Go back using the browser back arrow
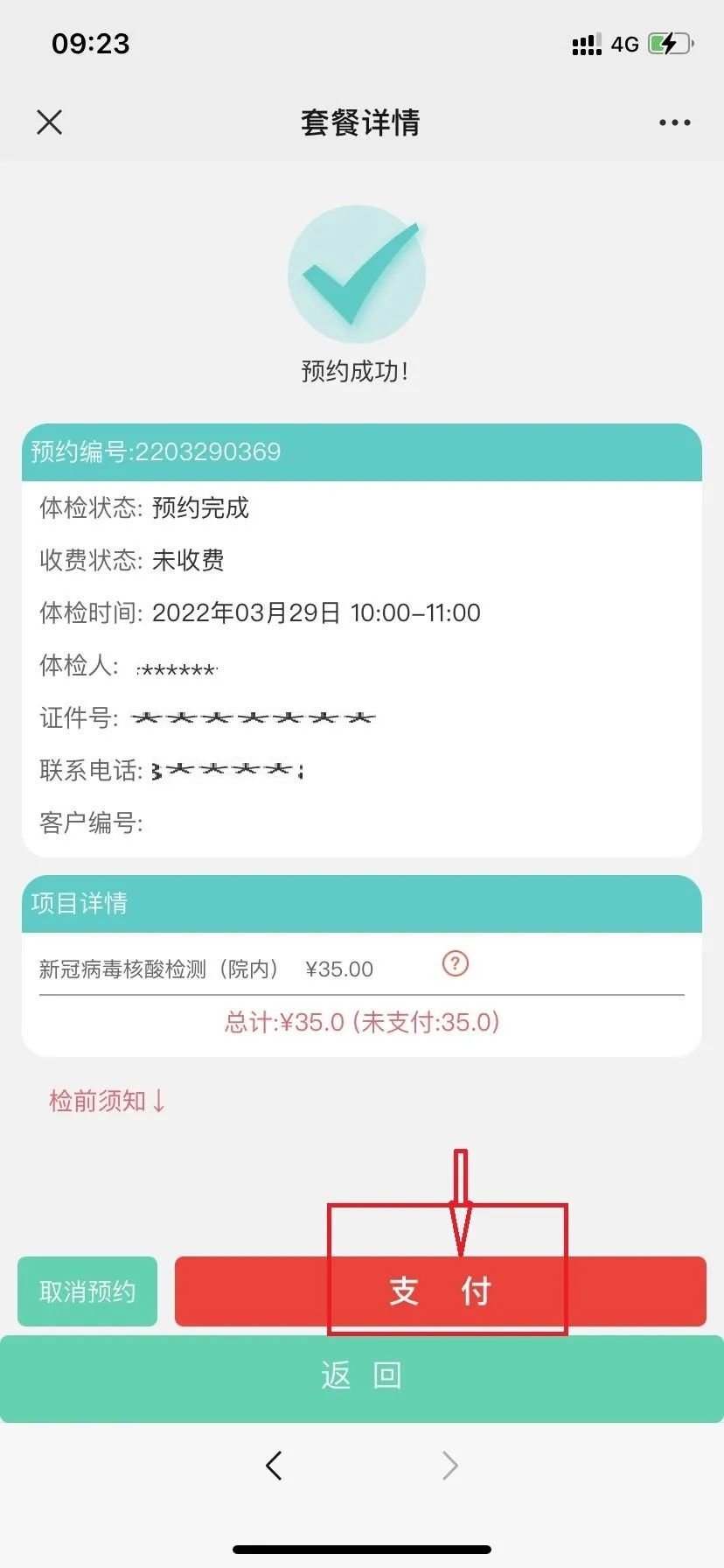The image size is (724, 1568). (274, 1465)
